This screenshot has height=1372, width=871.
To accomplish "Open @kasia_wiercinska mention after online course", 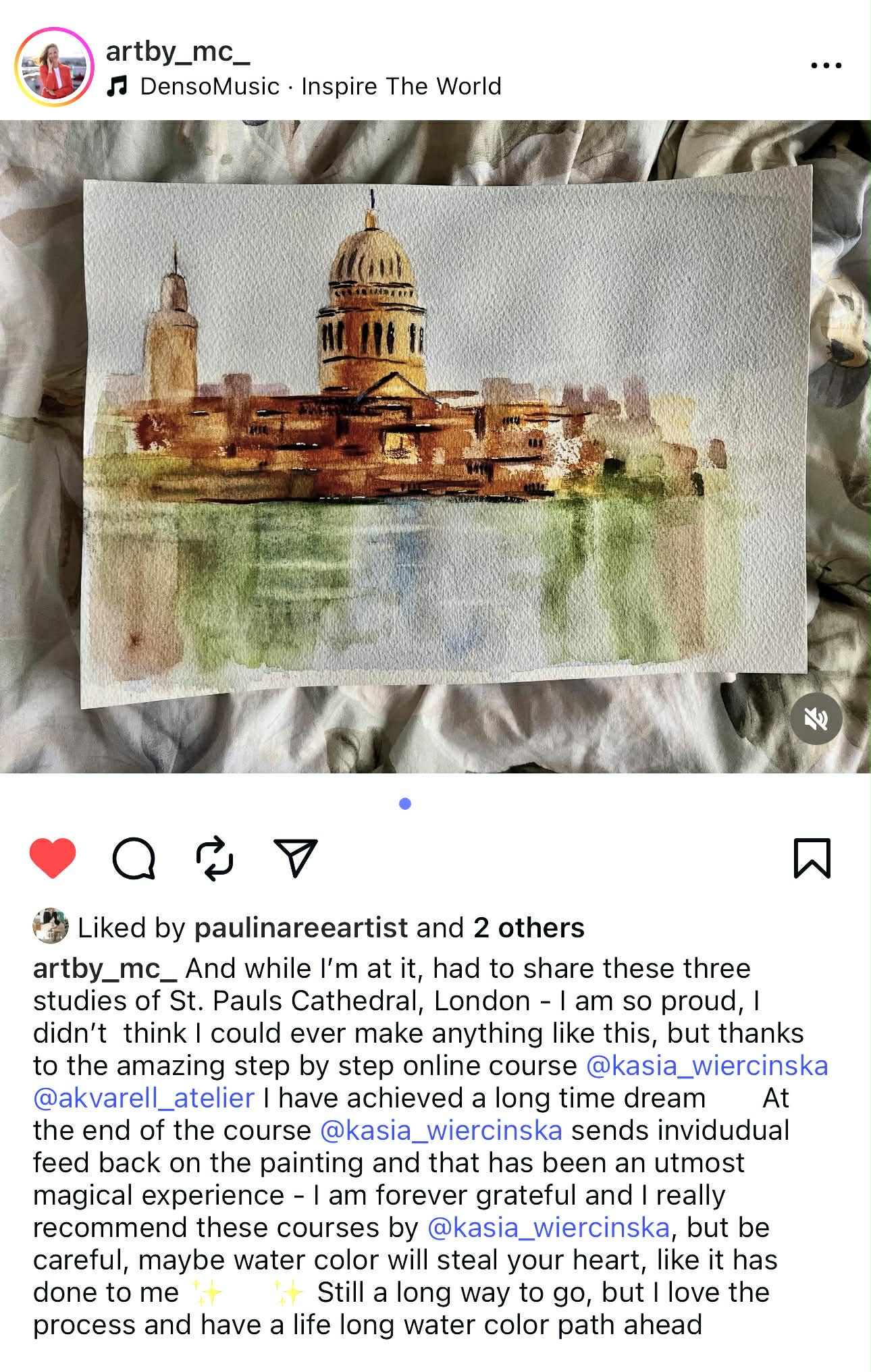I will click(x=706, y=1066).
